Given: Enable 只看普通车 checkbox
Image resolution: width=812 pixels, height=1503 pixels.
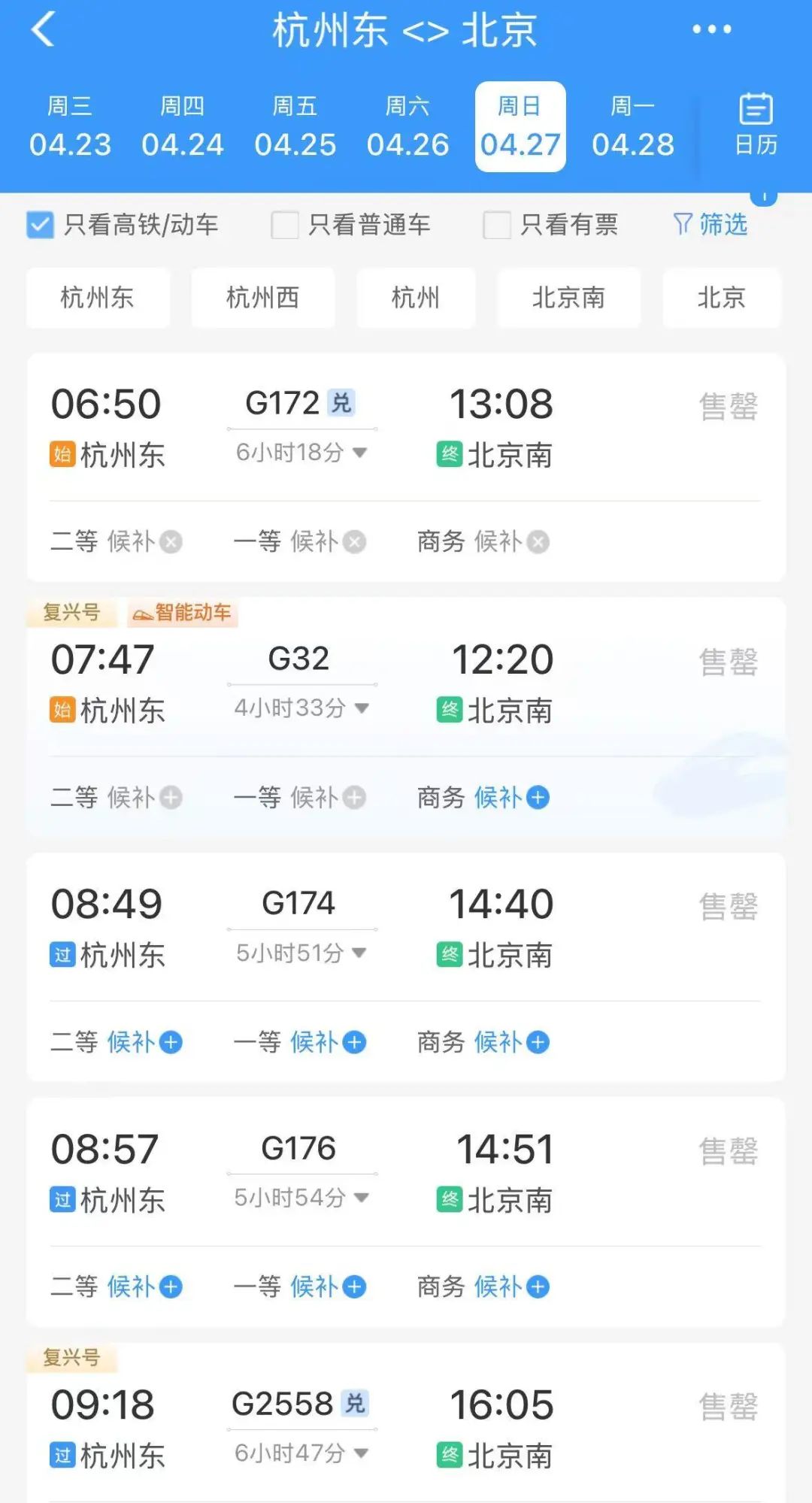Looking at the screenshot, I should pos(285,225).
